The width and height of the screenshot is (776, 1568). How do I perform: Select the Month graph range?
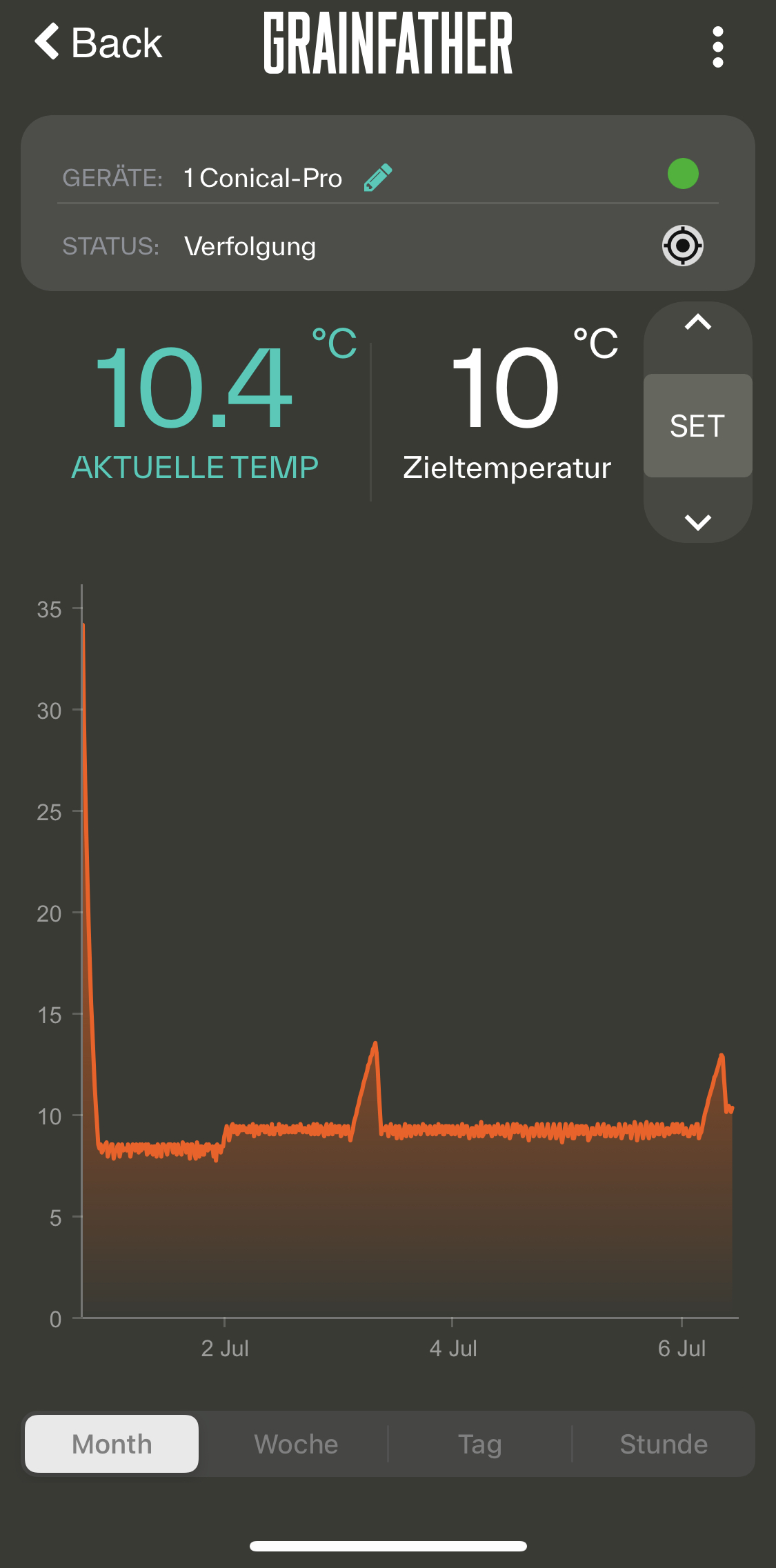[112, 1444]
